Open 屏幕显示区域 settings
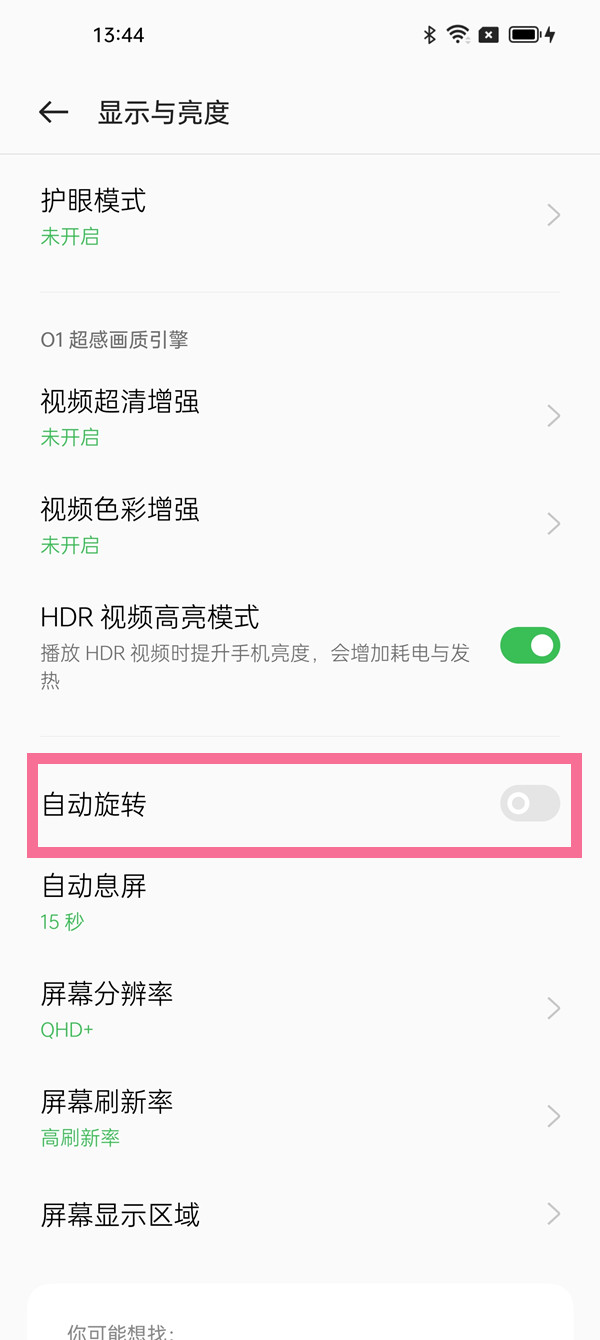Viewport: 600px width, 1340px height. point(300,1215)
